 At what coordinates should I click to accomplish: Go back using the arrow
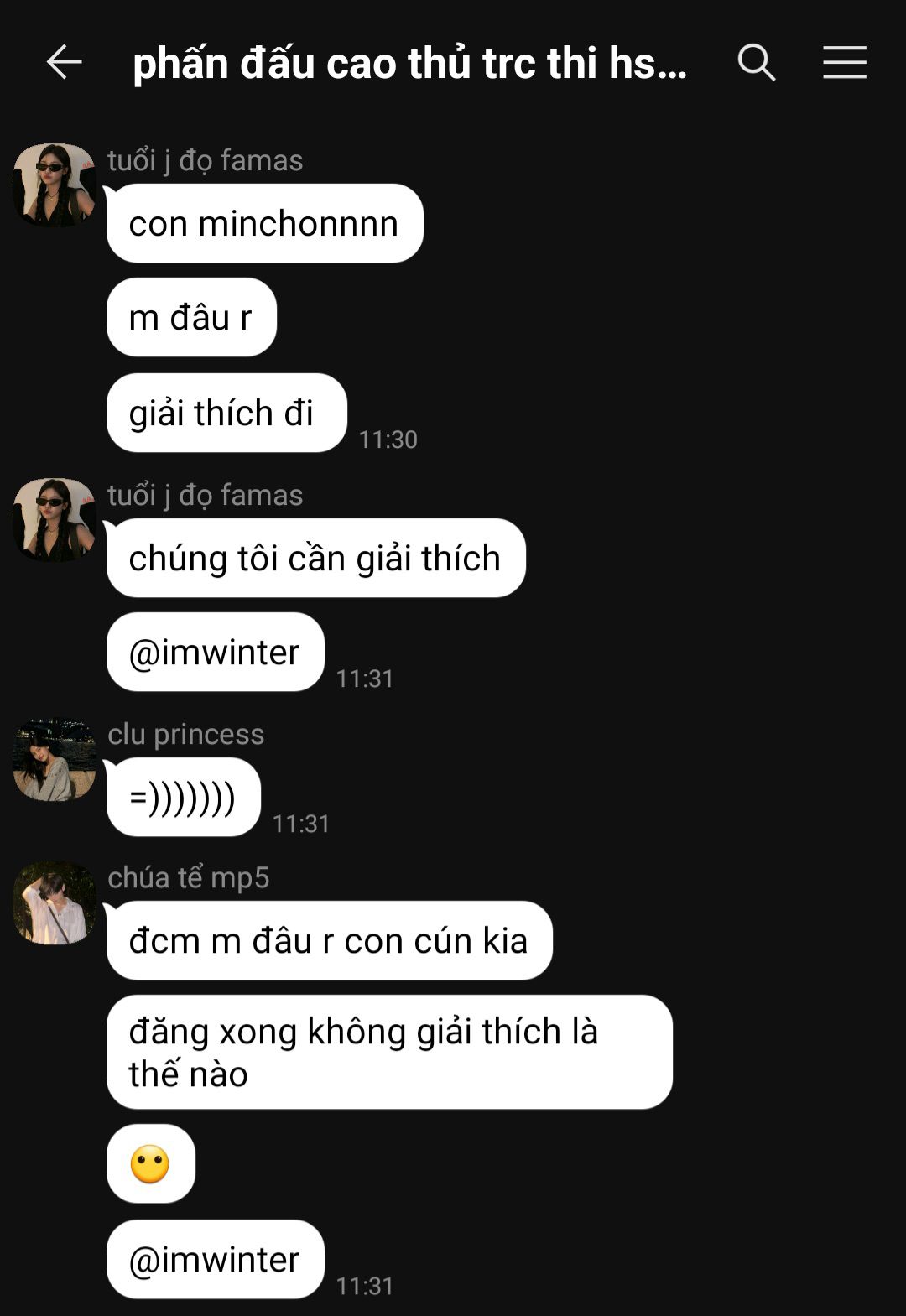[64, 63]
